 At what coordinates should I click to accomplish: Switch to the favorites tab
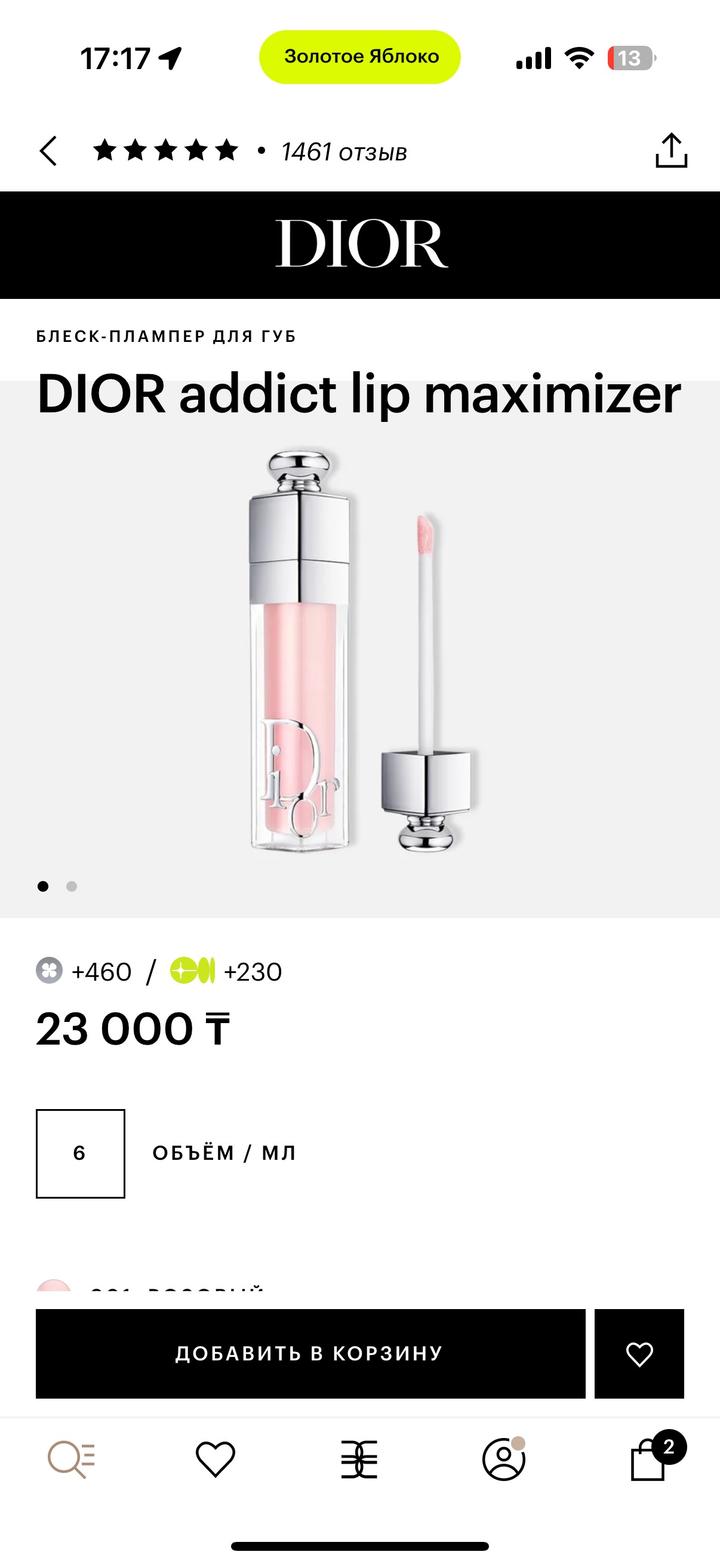(215, 1460)
